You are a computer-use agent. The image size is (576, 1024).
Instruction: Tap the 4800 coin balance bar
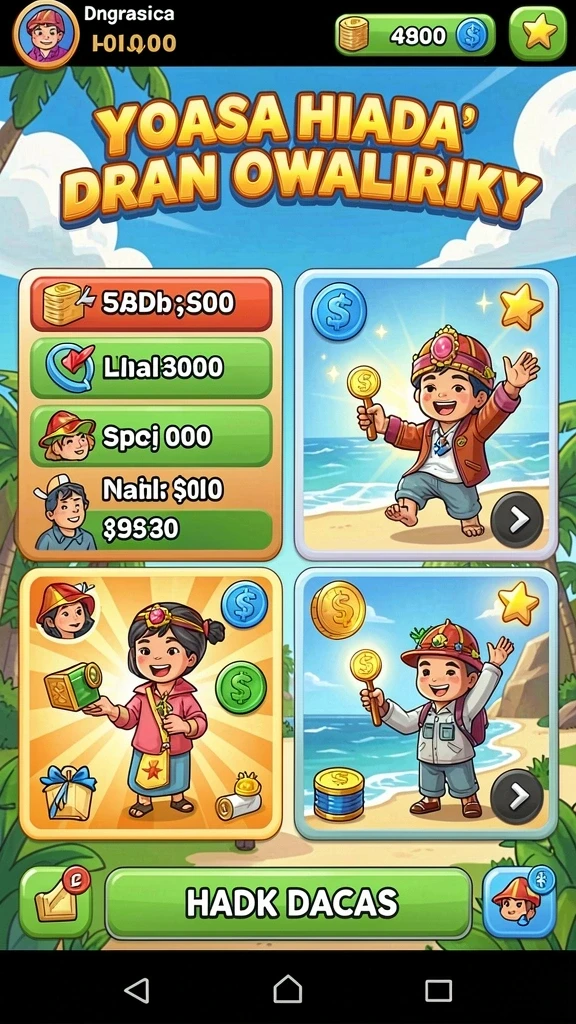pyautogui.click(x=415, y=35)
